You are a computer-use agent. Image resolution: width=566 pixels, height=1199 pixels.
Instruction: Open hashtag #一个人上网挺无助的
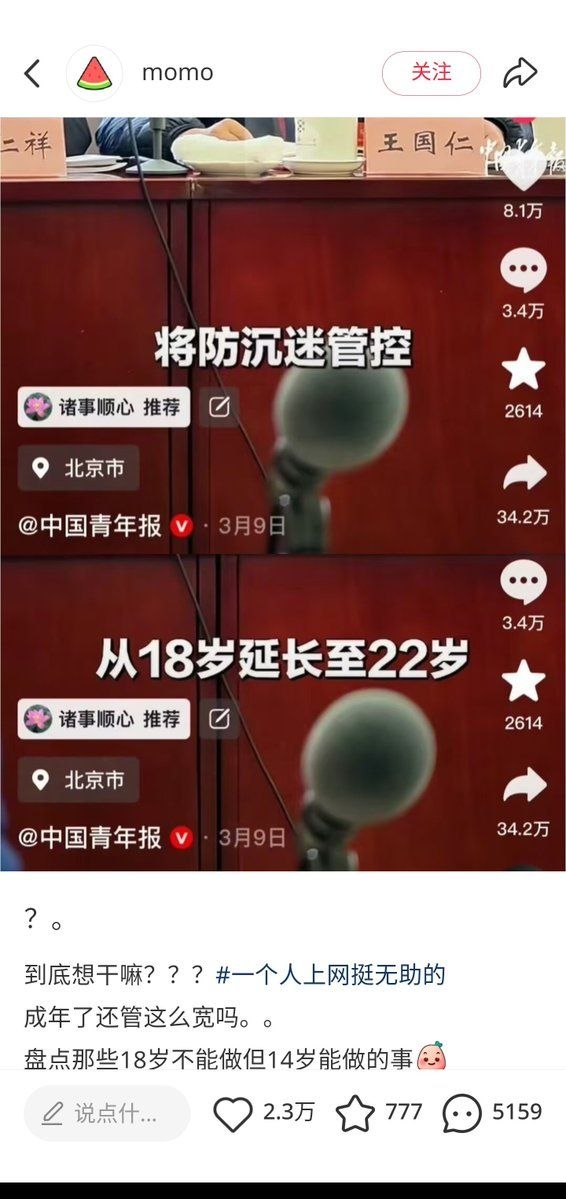click(x=330, y=975)
